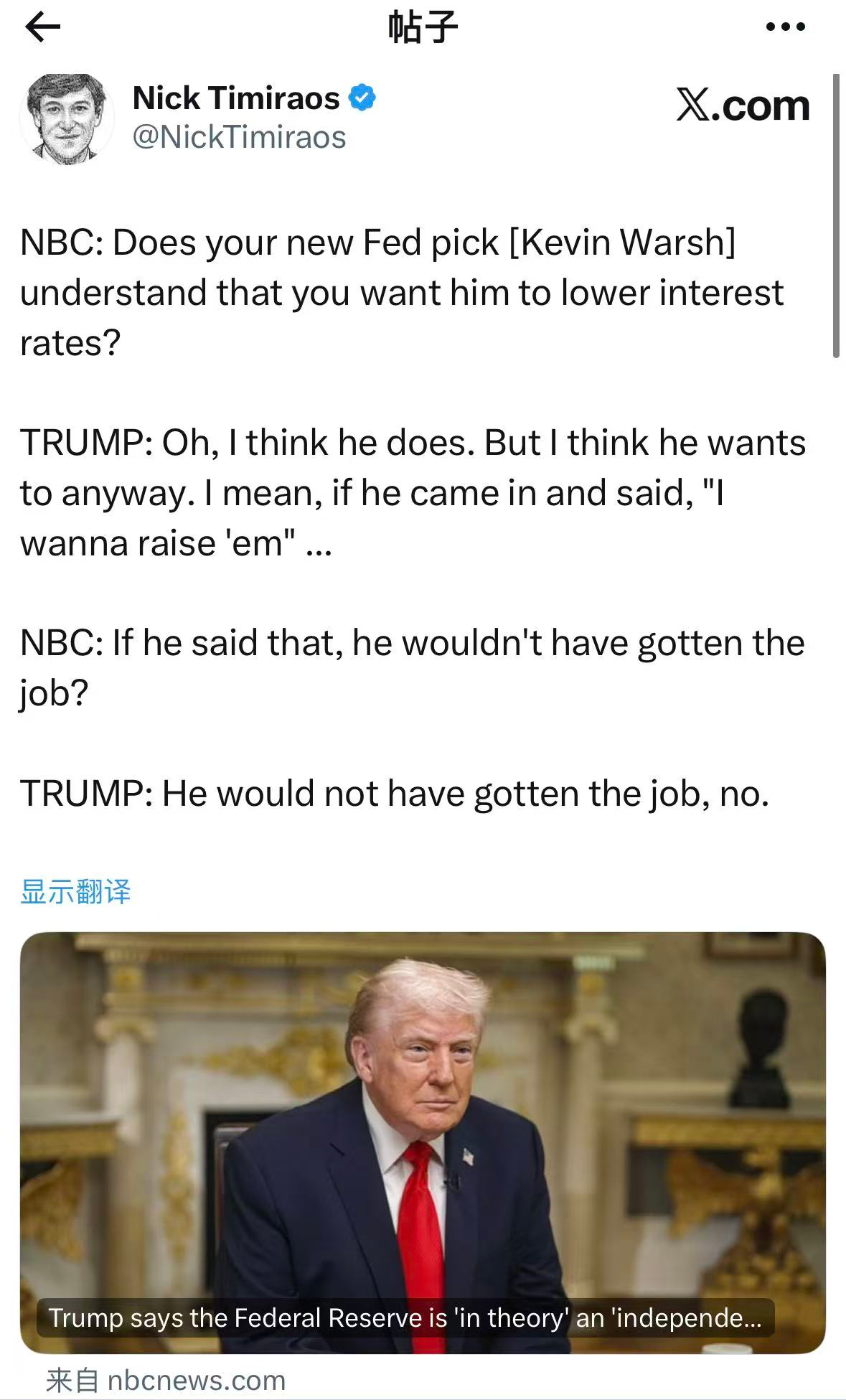The image size is (846, 1400).
Task: Show translation via 显示翻译 link
Action: pos(75,891)
